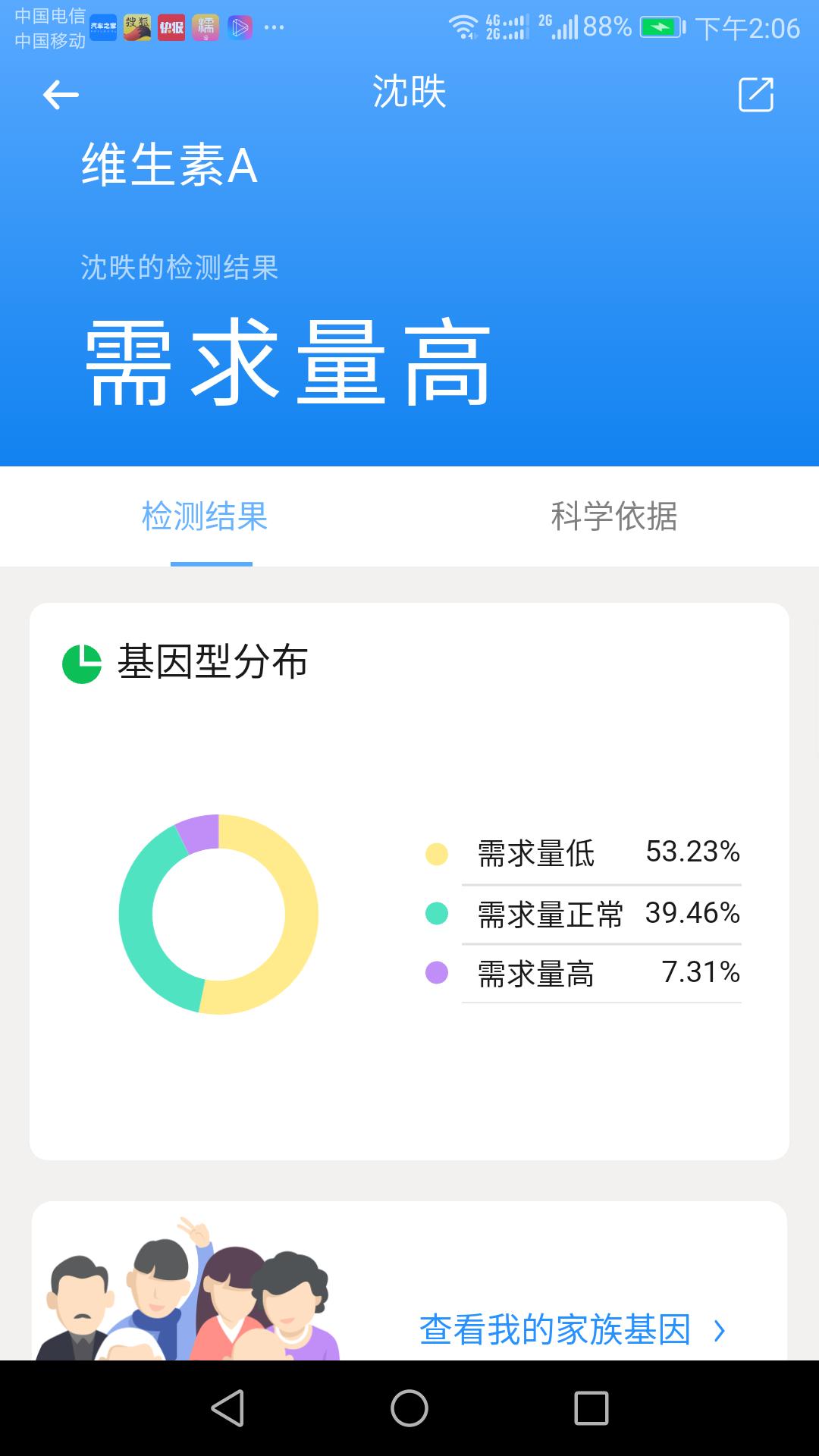Click the battery indicator in status bar
Viewport: 819px width, 1456px height.
658,25
